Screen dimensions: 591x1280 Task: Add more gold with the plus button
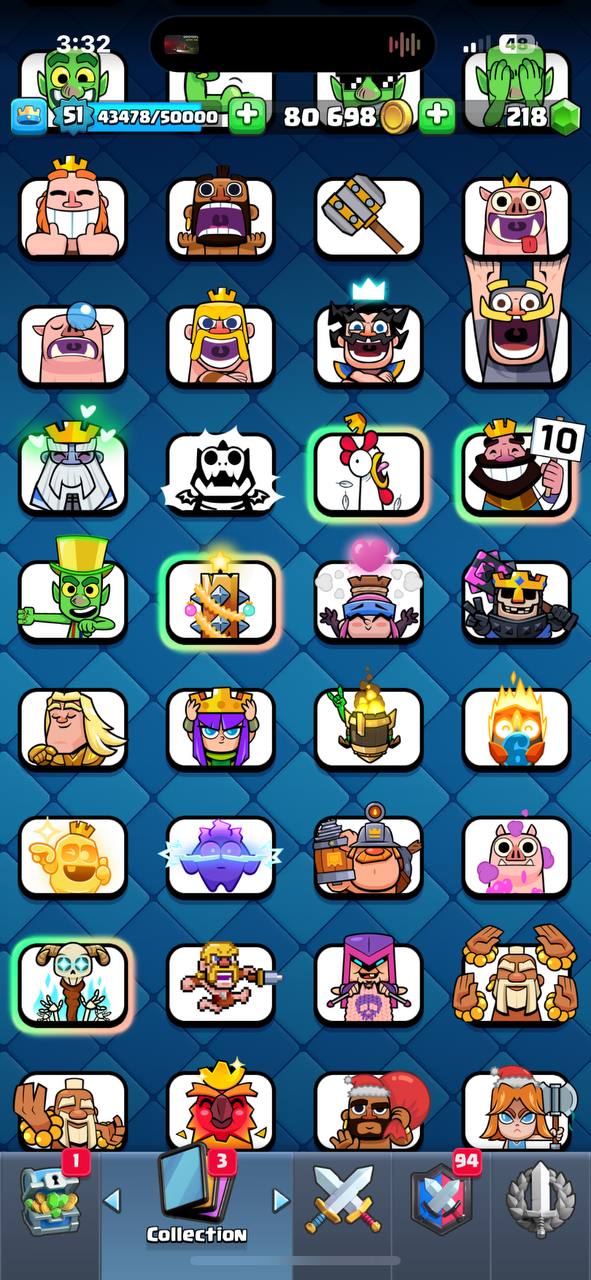point(437,116)
